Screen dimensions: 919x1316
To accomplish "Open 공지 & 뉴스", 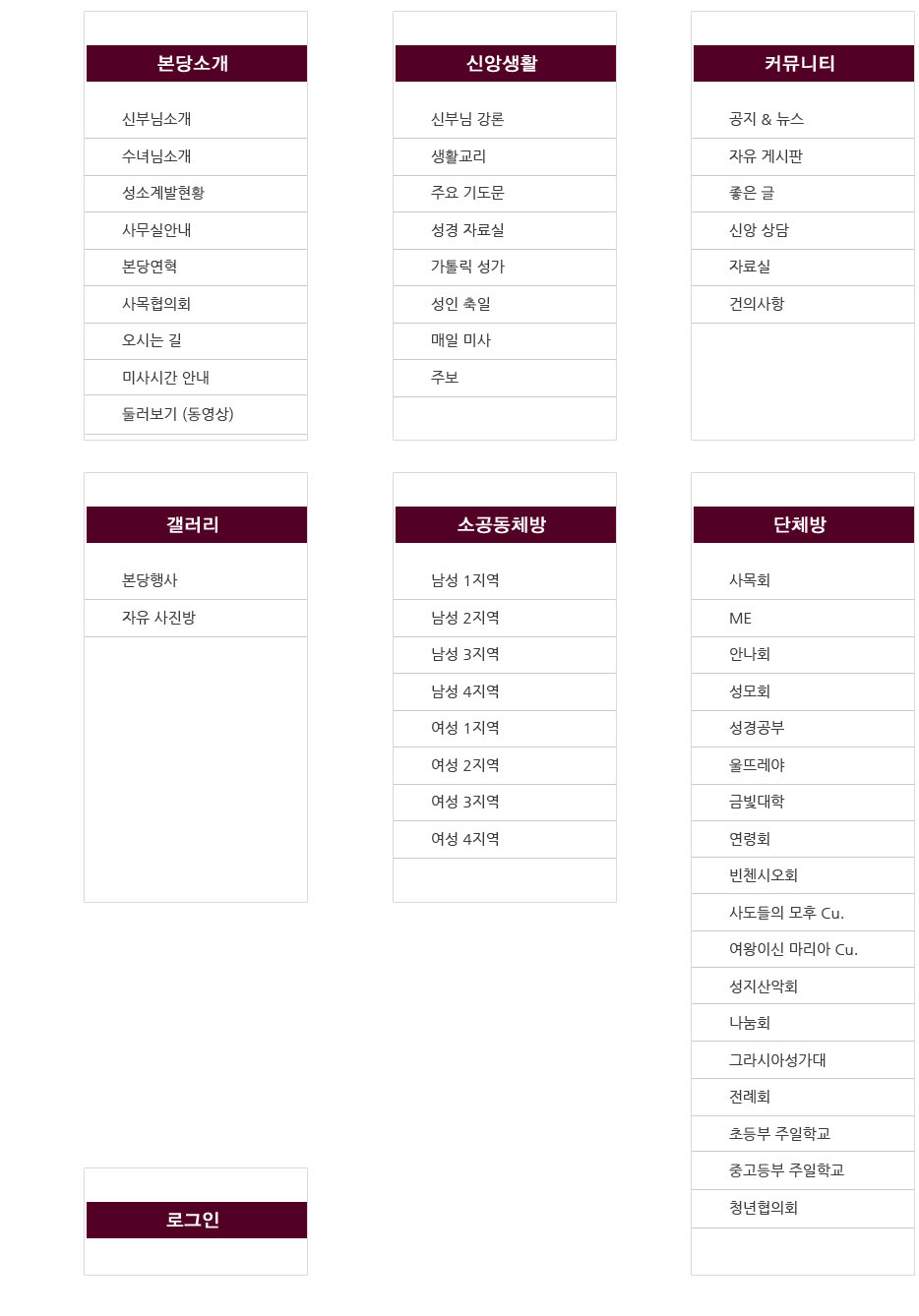I will pyautogui.click(x=766, y=119).
